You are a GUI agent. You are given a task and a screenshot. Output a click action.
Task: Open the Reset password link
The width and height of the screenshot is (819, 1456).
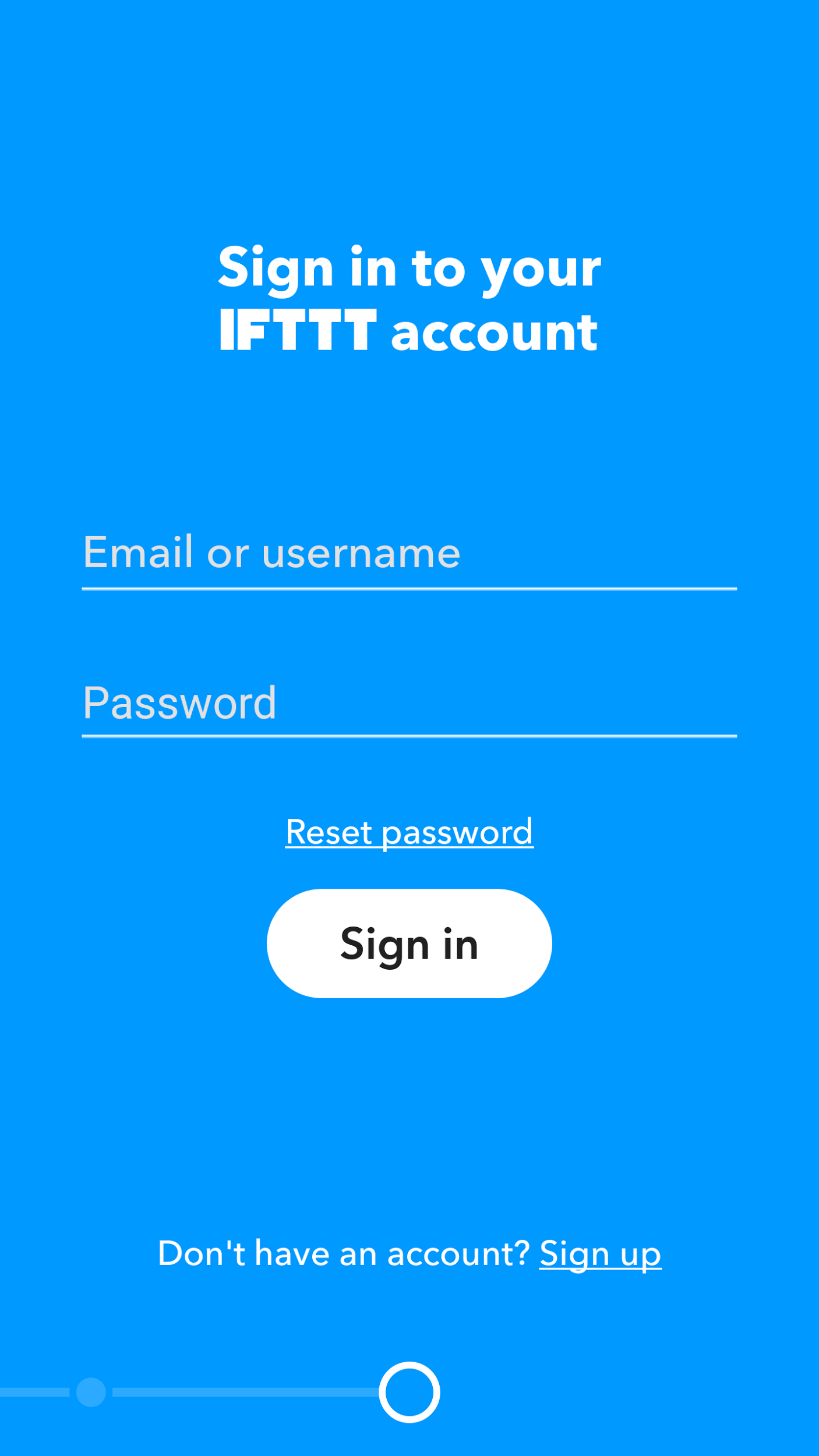[x=409, y=832]
